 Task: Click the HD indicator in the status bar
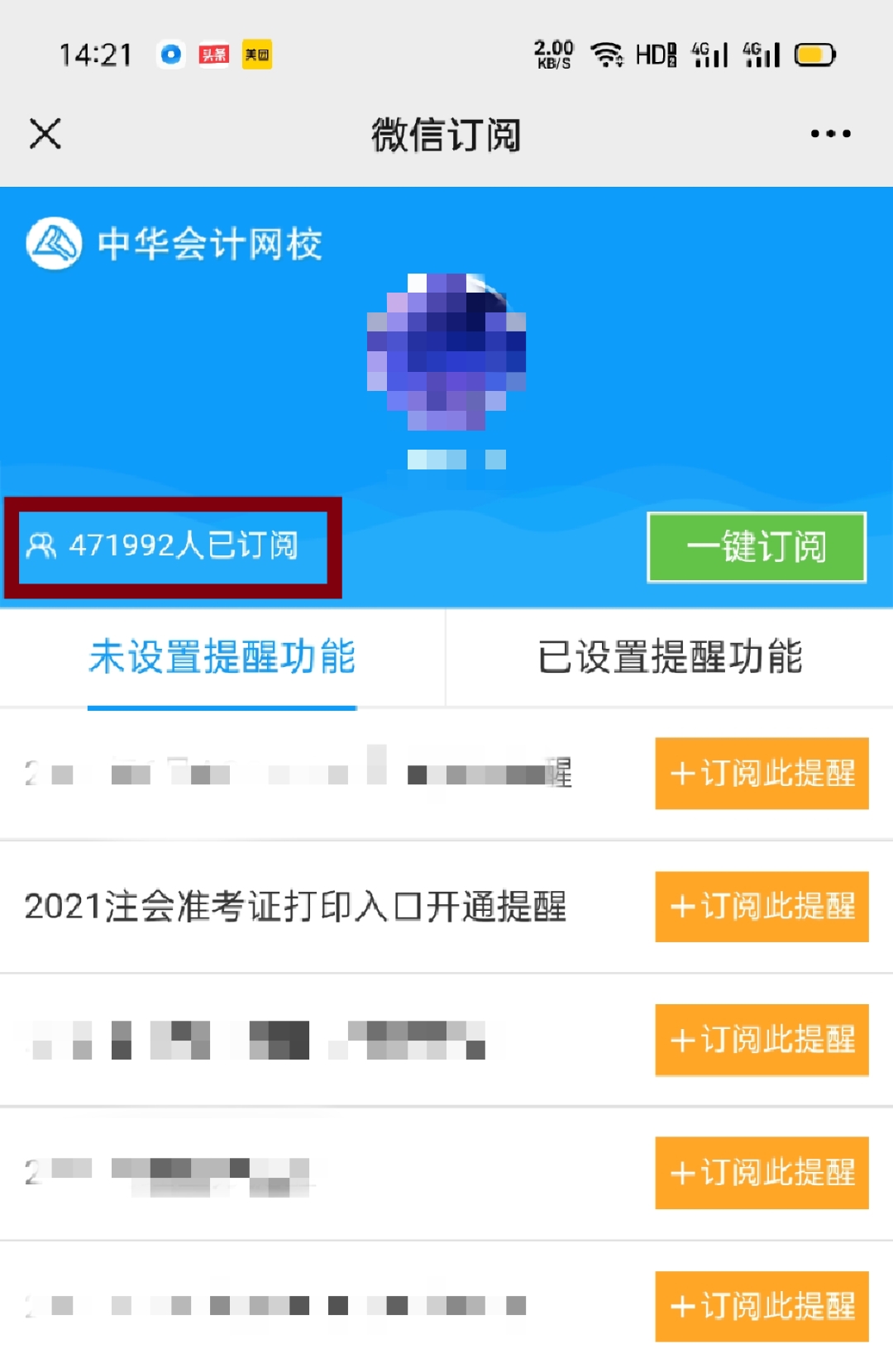click(656, 54)
